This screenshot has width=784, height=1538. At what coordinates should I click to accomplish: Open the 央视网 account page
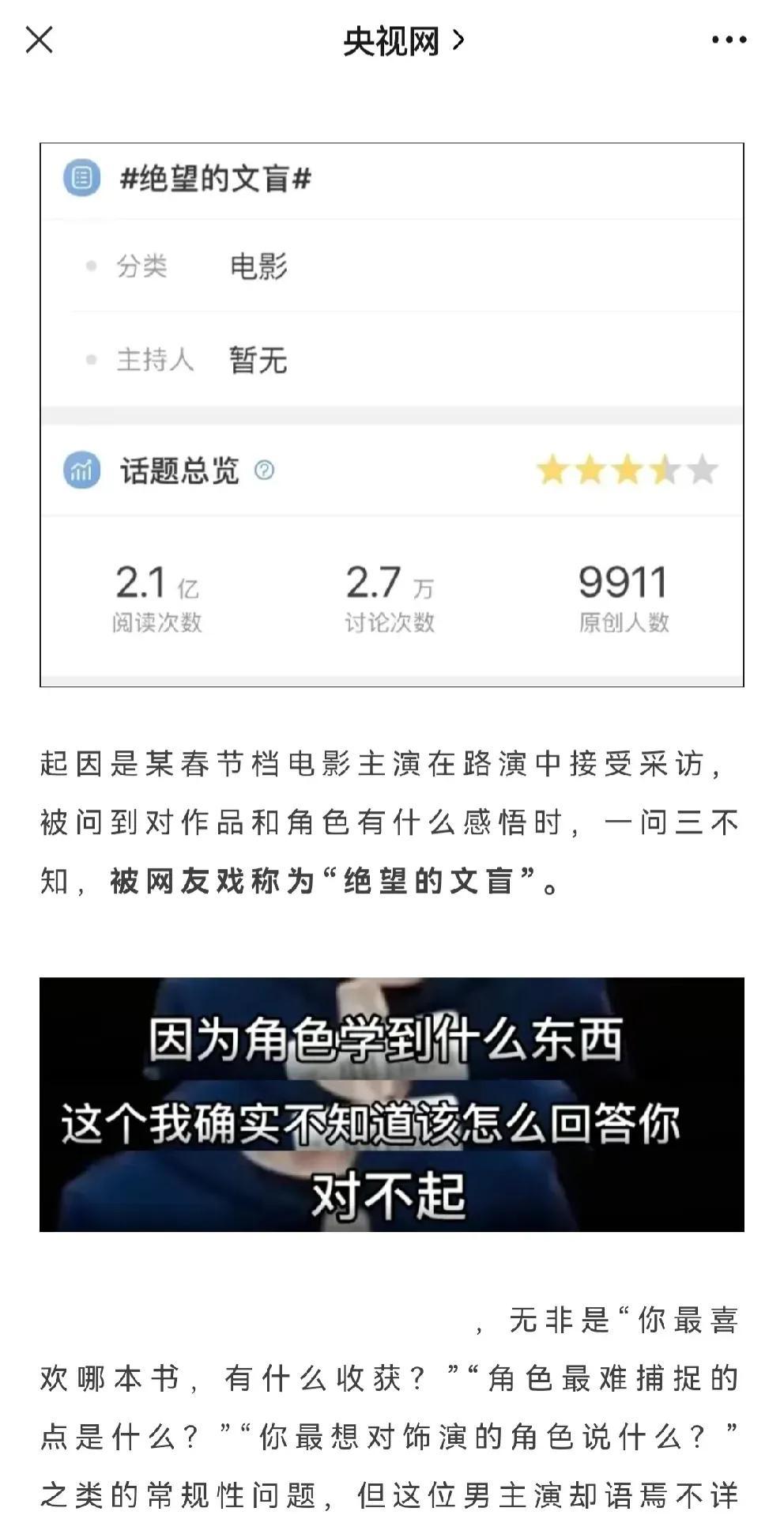click(x=403, y=40)
